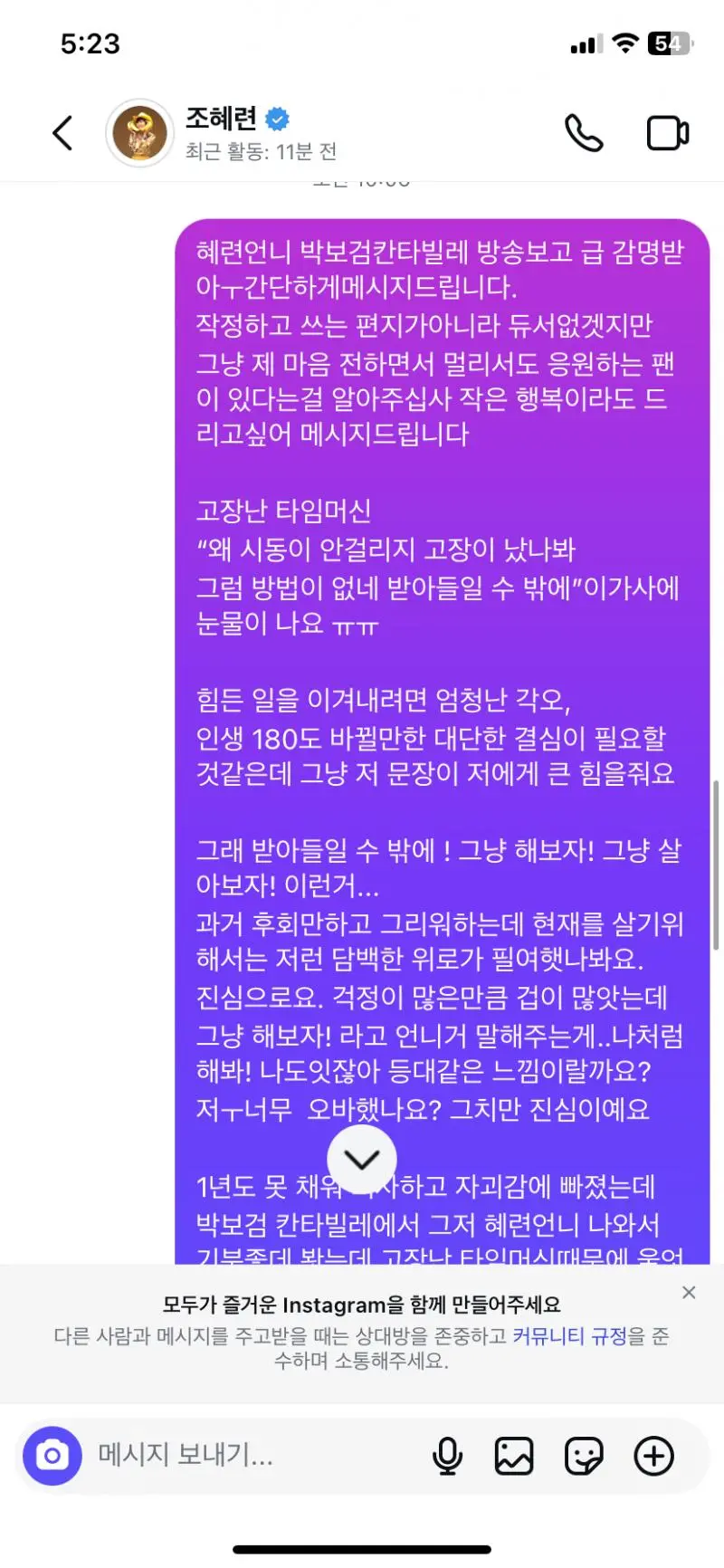Tap the 메시지 보내기 text field
The width and height of the screenshot is (724, 1568).
pyautogui.click(x=244, y=1456)
